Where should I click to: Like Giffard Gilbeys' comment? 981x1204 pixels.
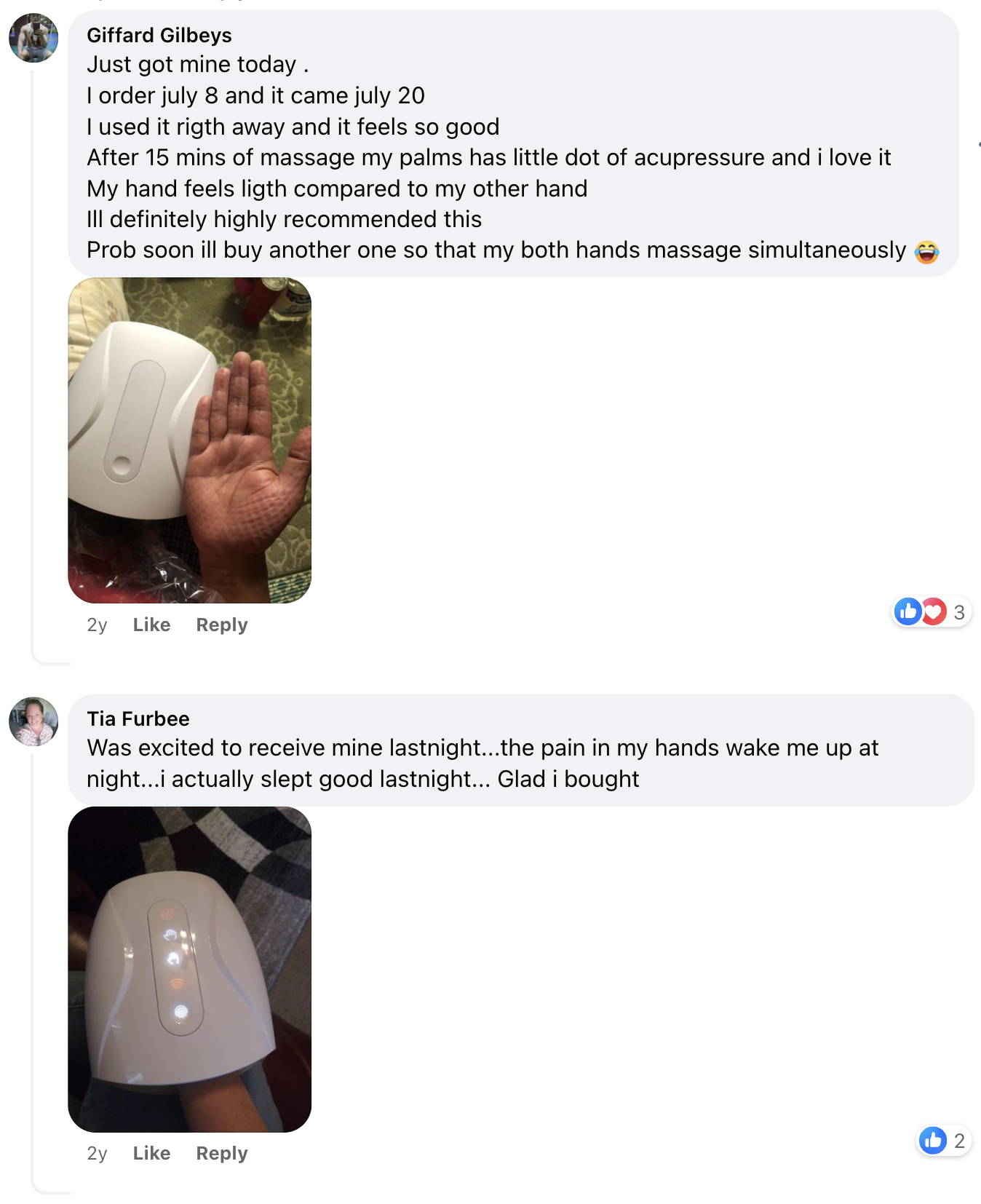pyautogui.click(x=151, y=625)
